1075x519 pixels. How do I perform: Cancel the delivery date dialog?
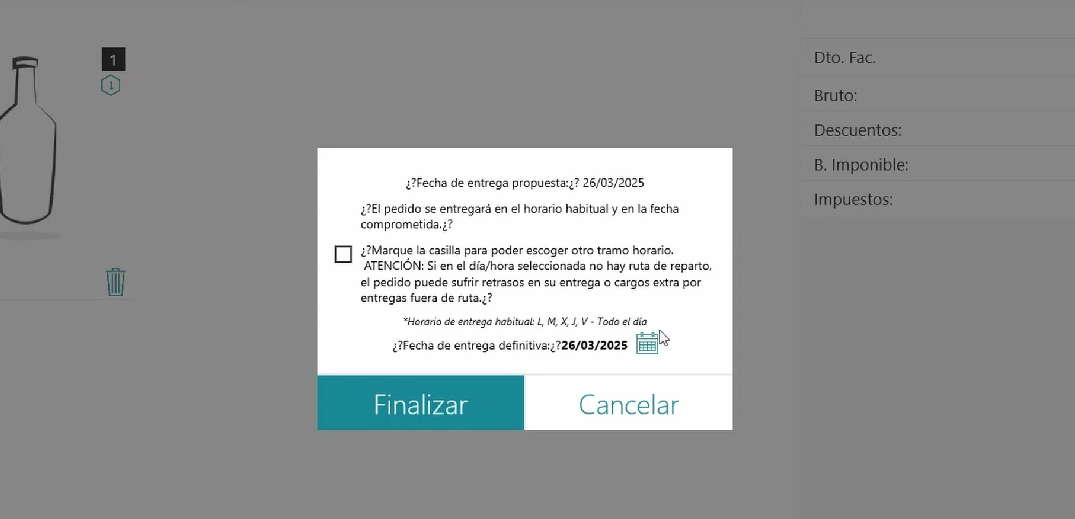(x=628, y=403)
